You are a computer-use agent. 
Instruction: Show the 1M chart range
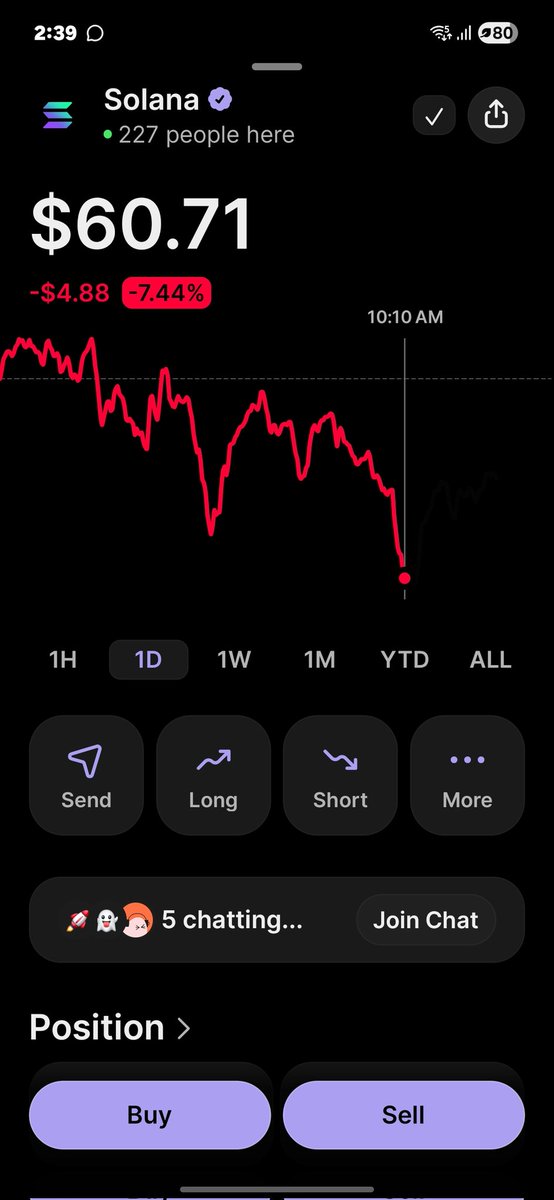(319, 660)
